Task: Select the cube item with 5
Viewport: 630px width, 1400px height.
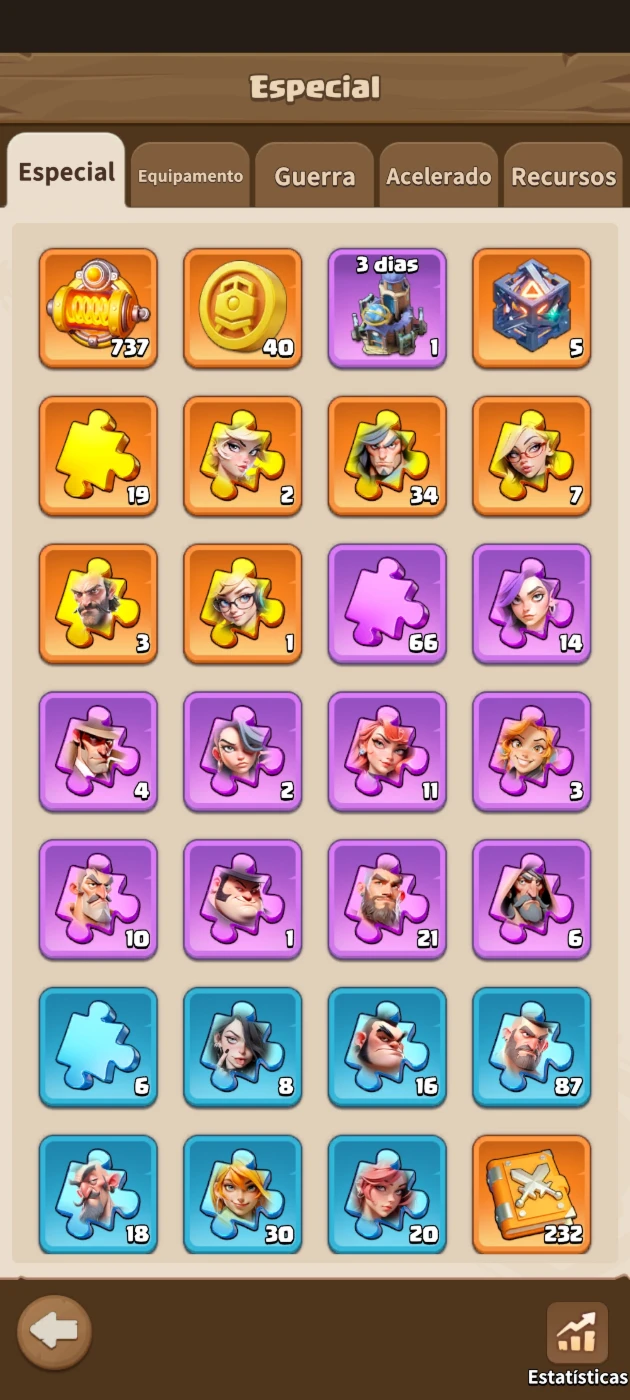Action: (532, 309)
